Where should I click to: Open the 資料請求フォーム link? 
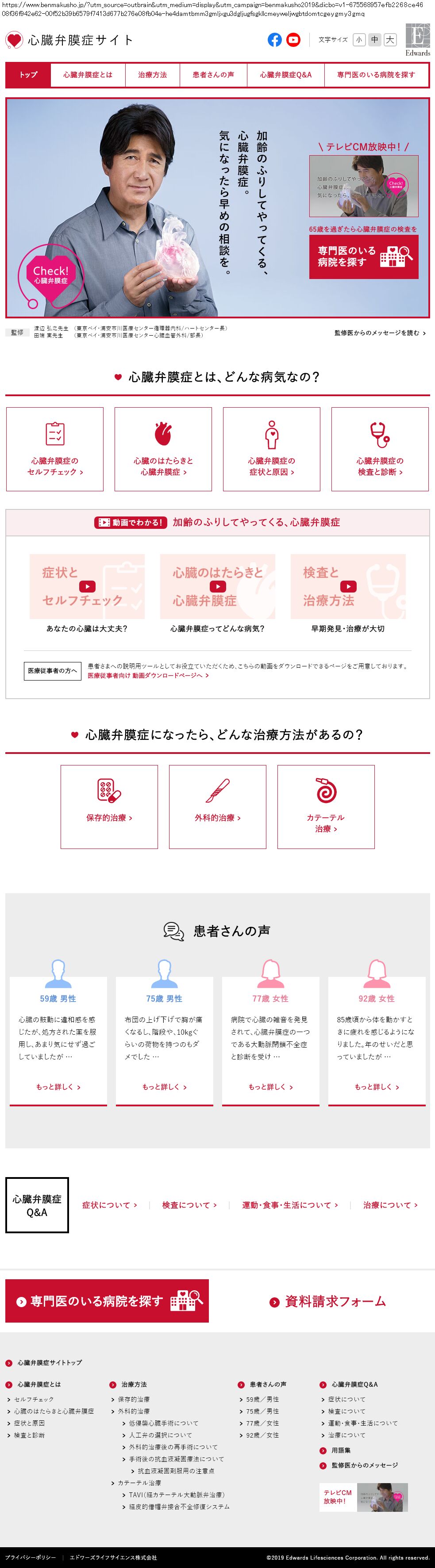point(328,1301)
